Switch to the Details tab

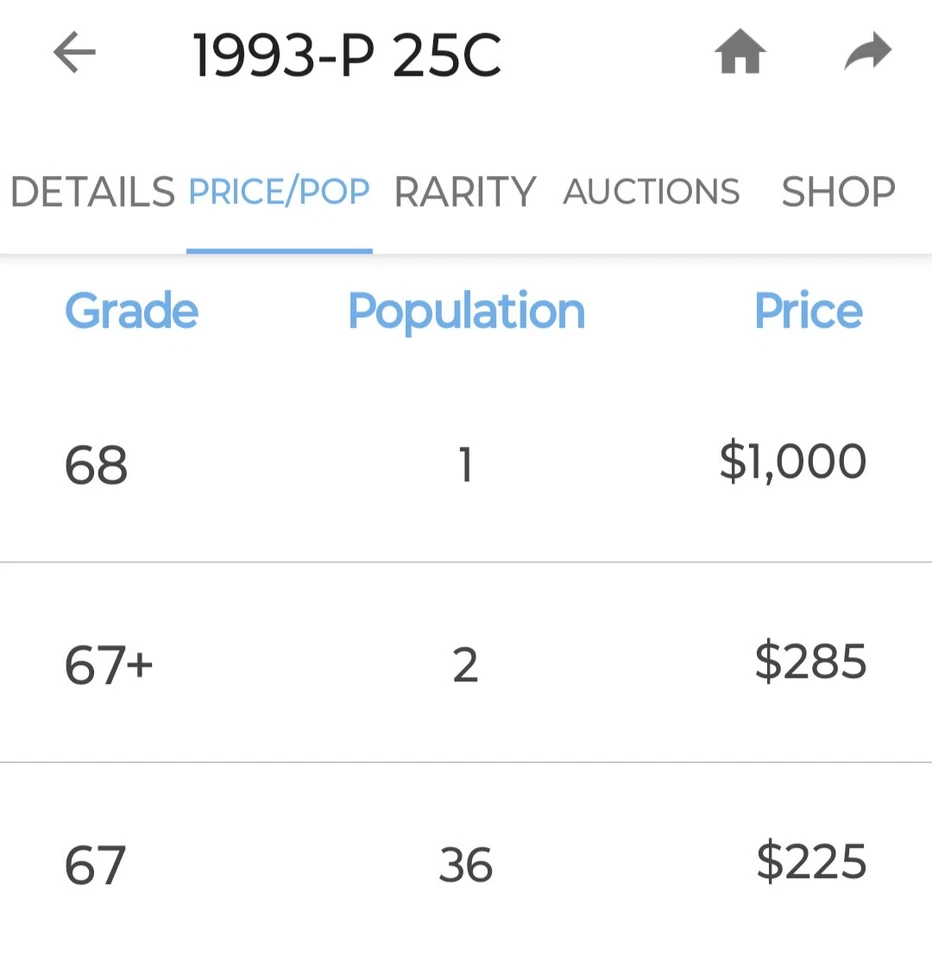[92, 192]
